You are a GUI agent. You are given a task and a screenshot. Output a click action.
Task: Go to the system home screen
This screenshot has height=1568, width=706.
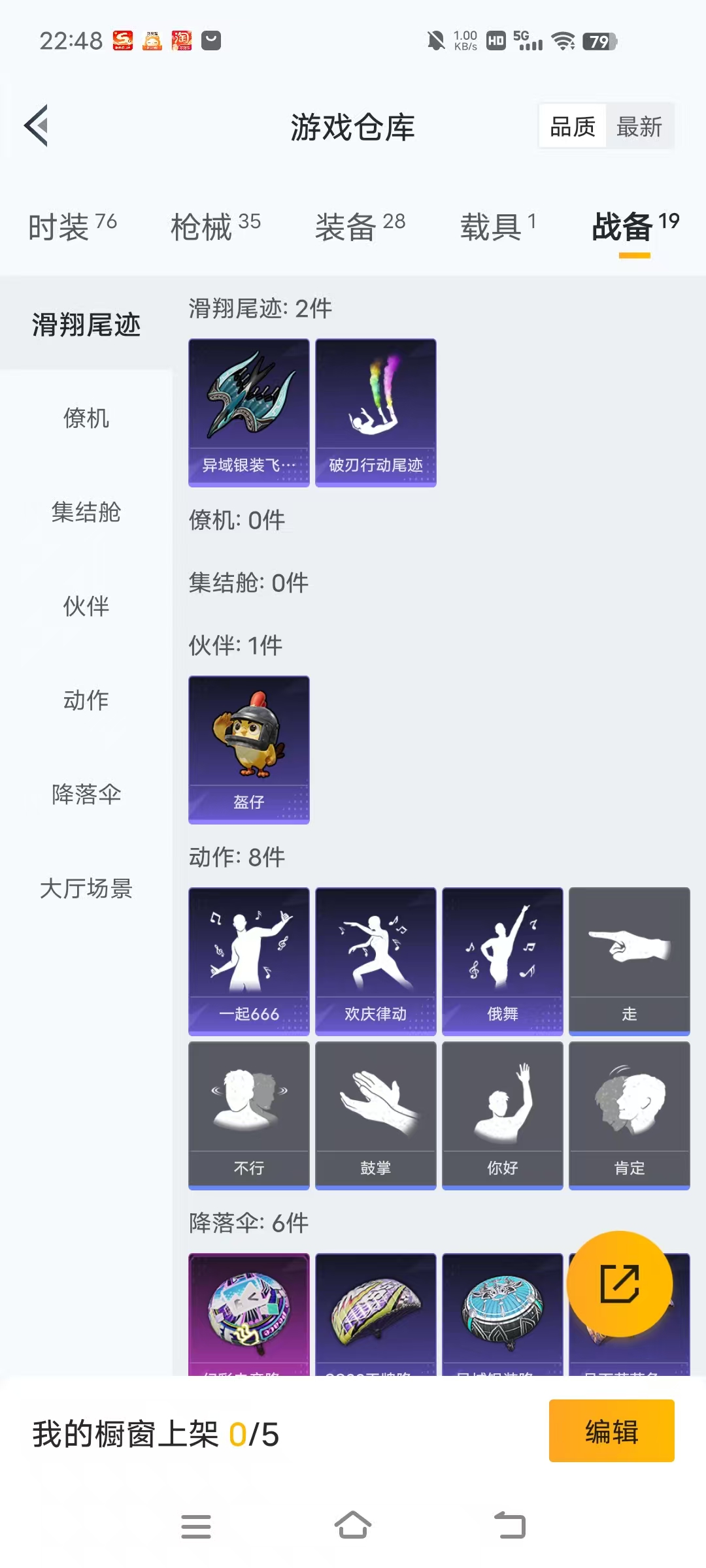click(x=353, y=1526)
